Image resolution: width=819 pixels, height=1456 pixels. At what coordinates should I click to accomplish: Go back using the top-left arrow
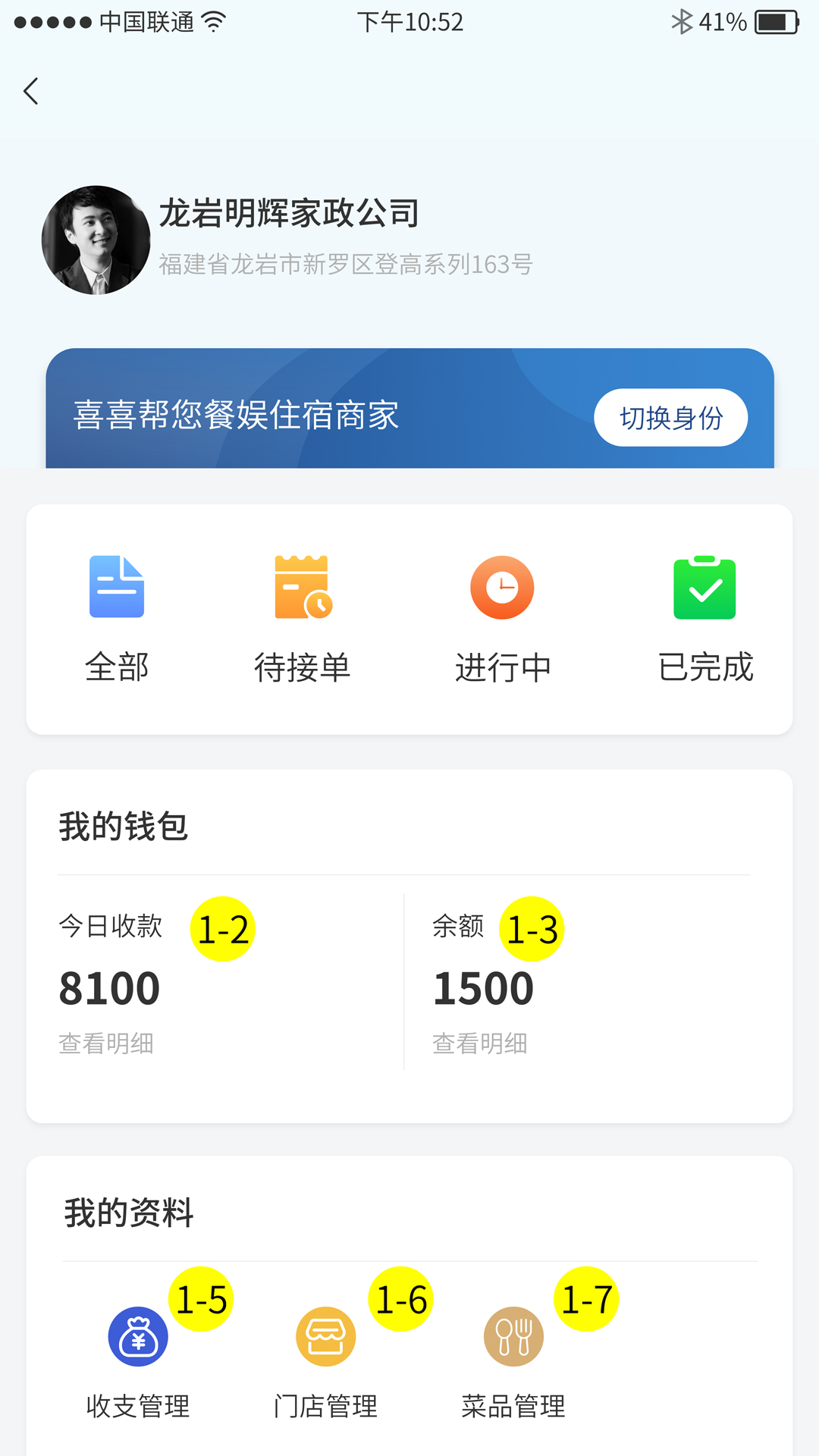tap(31, 91)
